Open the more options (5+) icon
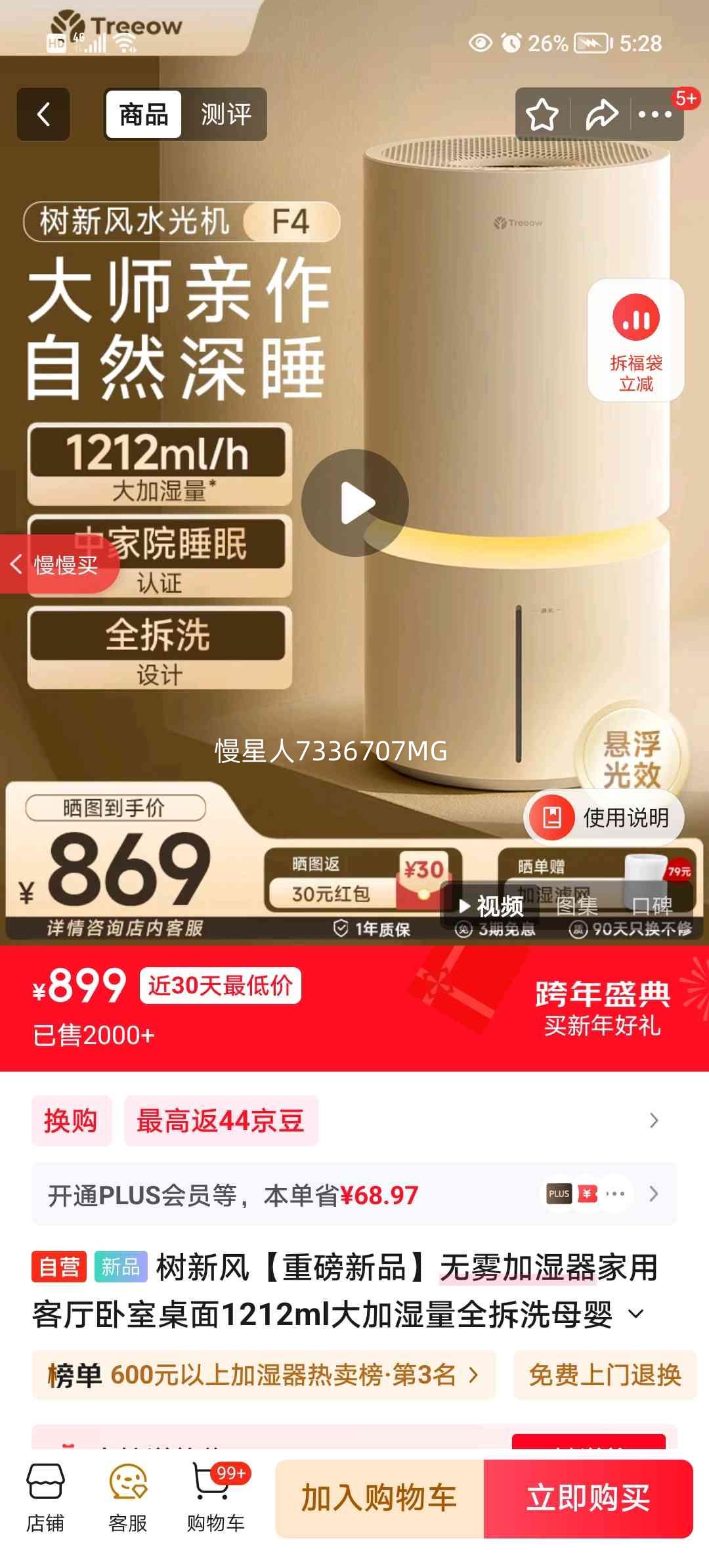The image size is (709, 1568). point(654,114)
